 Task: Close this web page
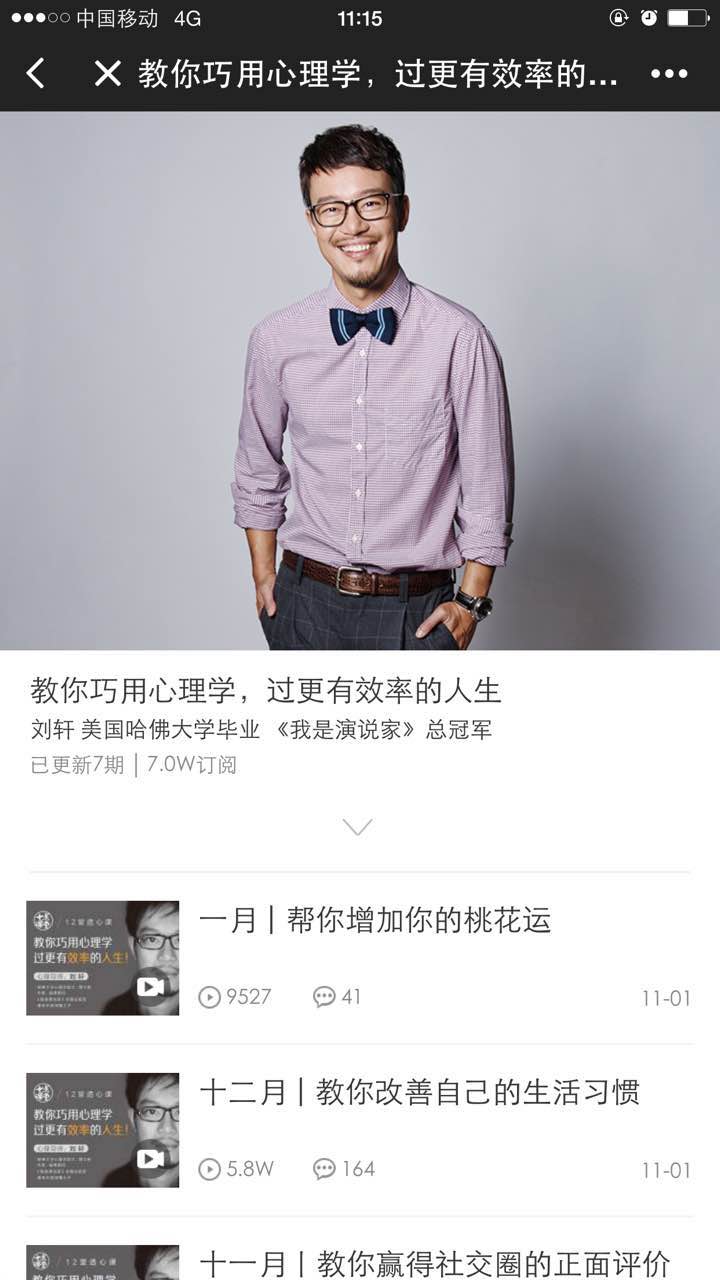coord(107,73)
